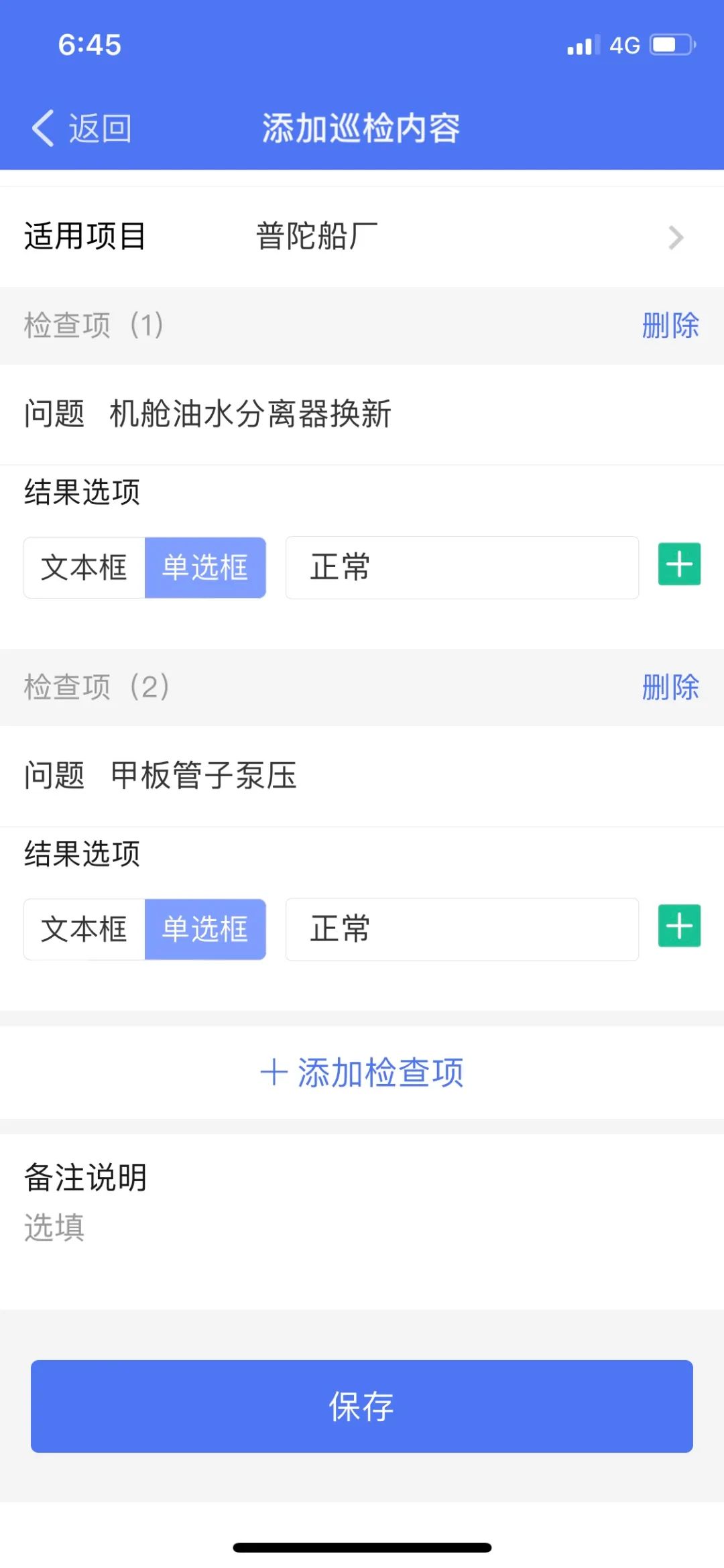Viewport: 724px width, 1568px height.
Task: Tap 添加检查项 to add a new item
Action: [362, 1072]
